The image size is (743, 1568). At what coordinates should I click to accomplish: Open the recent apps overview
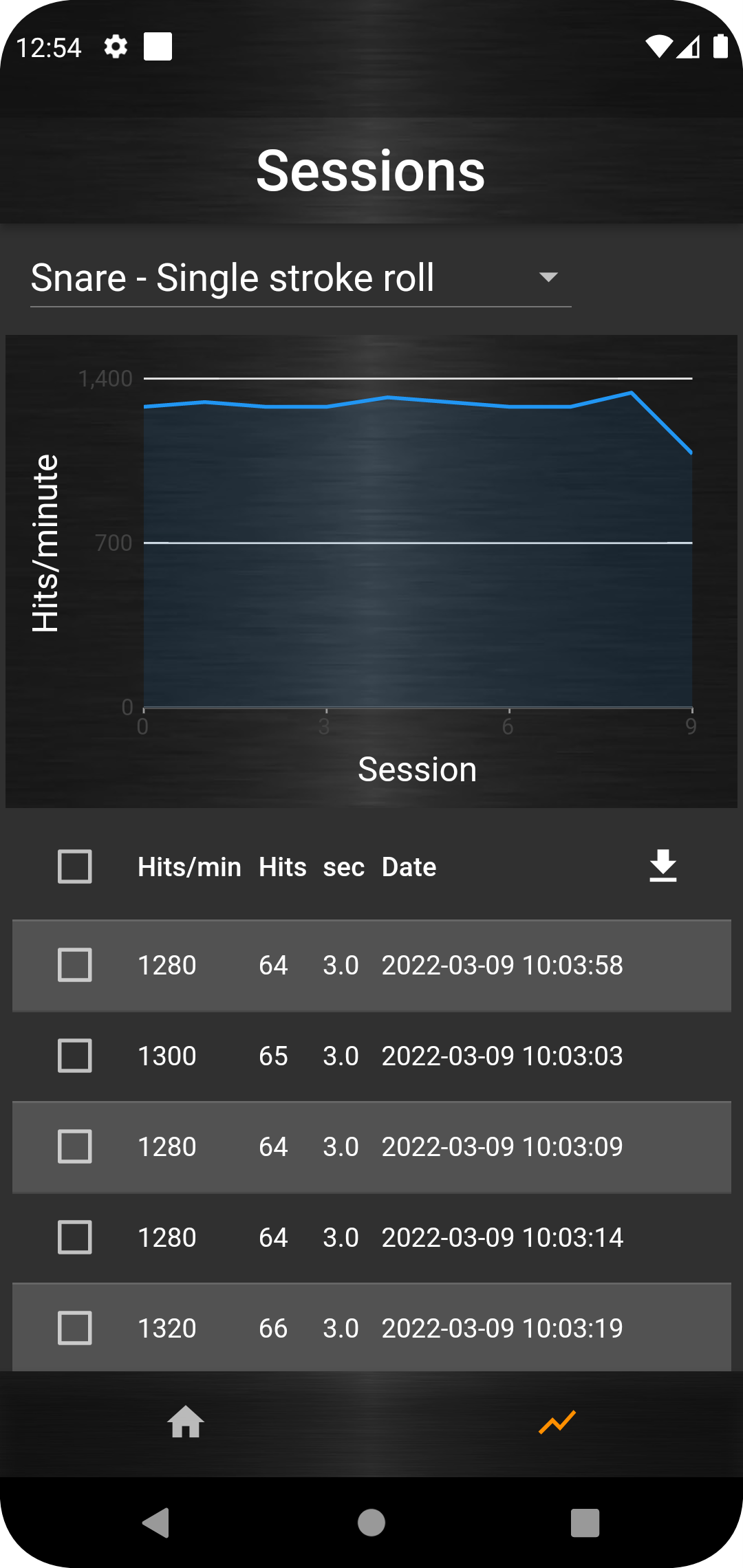point(585,1523)
